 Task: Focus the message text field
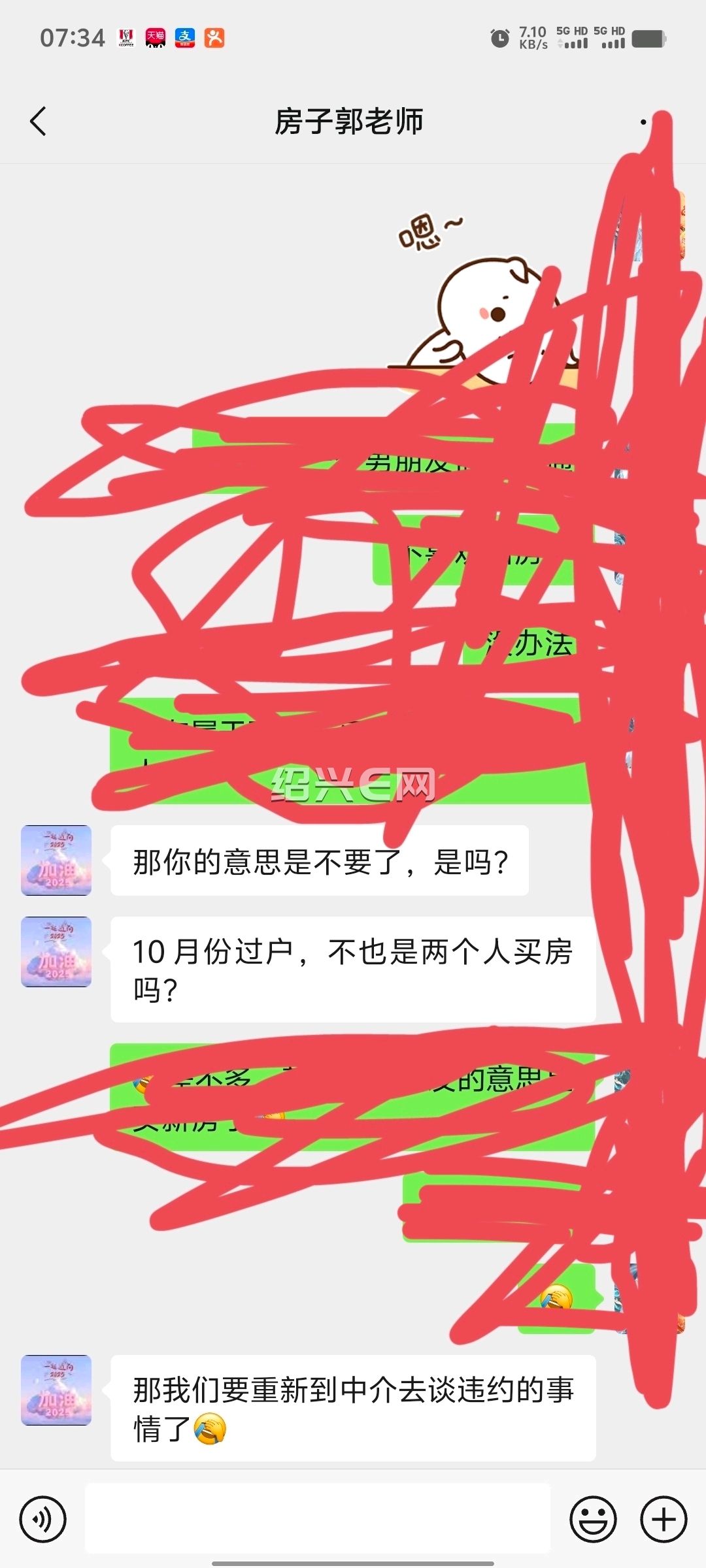(317, 1519)
